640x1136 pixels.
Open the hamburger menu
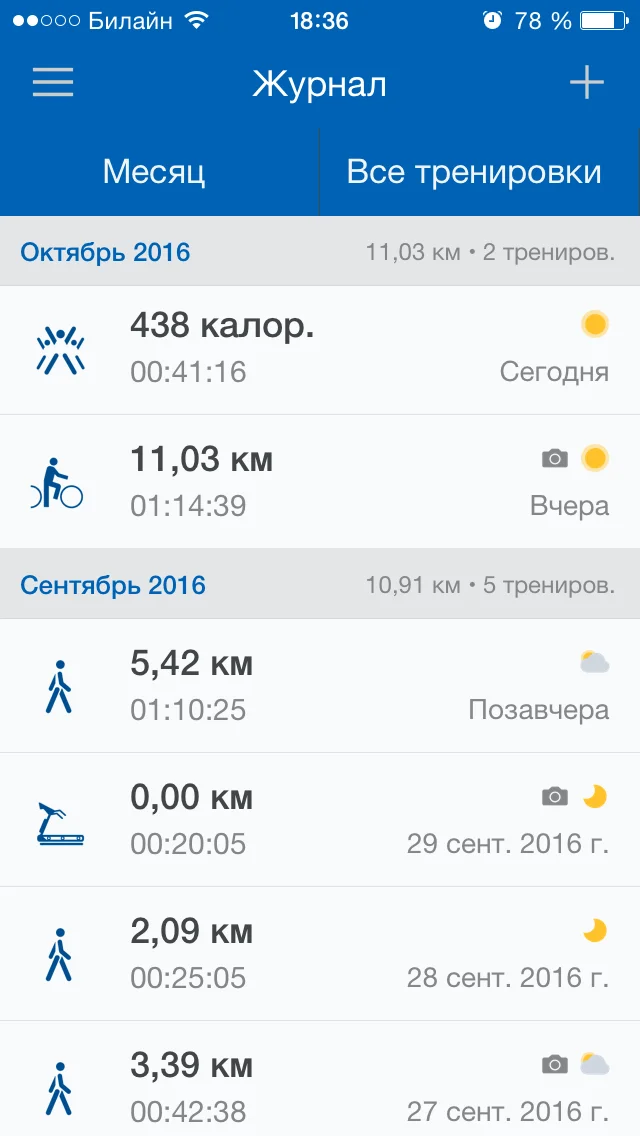pyautogui.click(x=53, y=83)
